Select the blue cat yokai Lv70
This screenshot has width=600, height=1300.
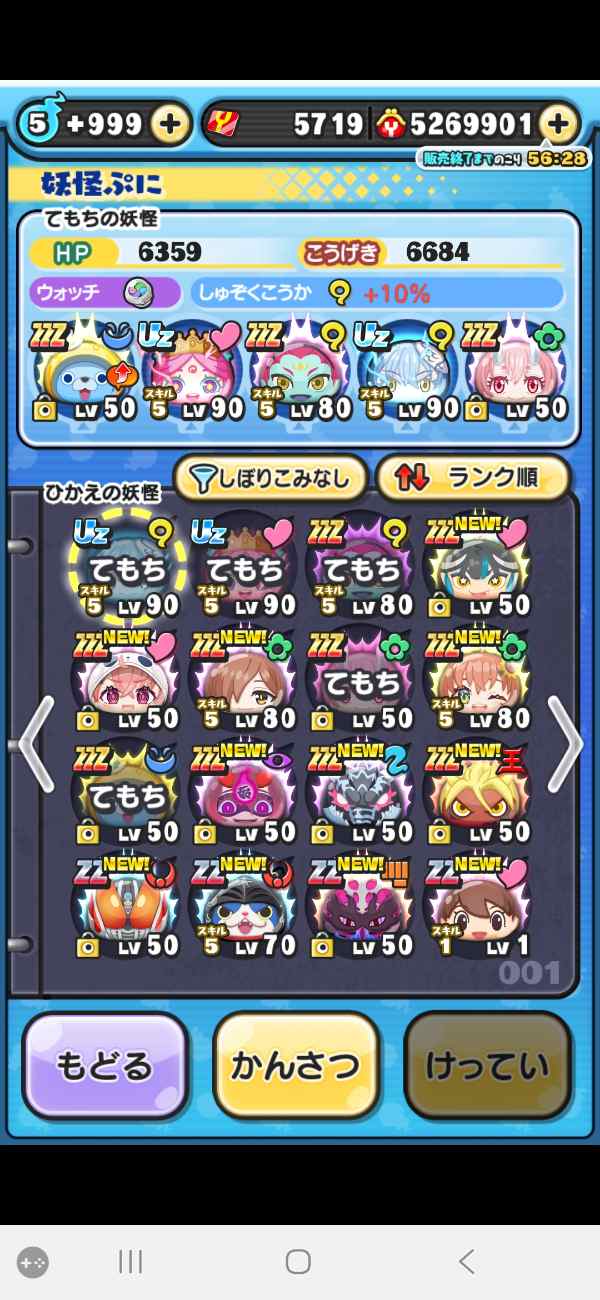(x=244, y=907)
